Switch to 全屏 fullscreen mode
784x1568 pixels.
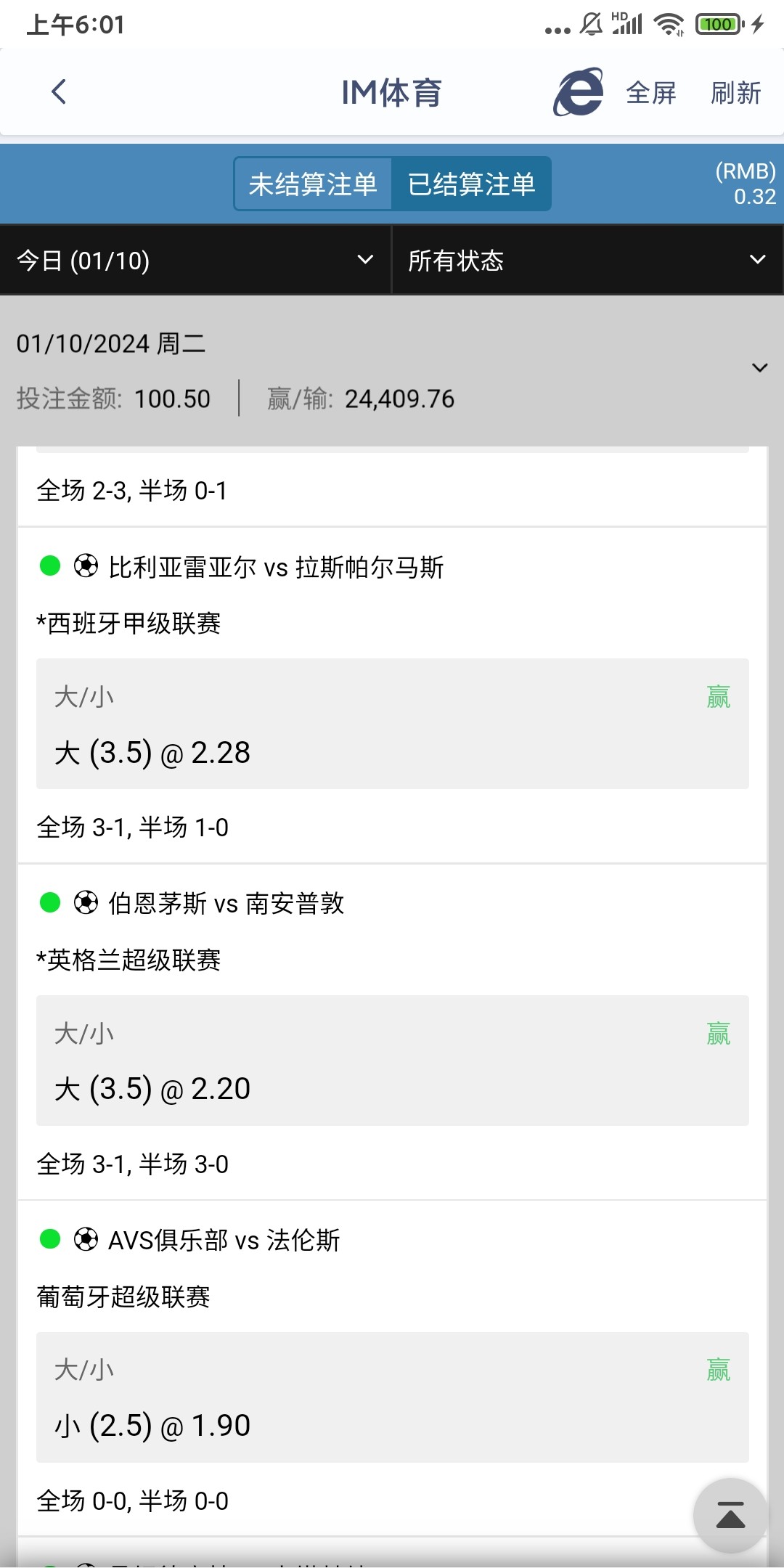tap(651, 93)
